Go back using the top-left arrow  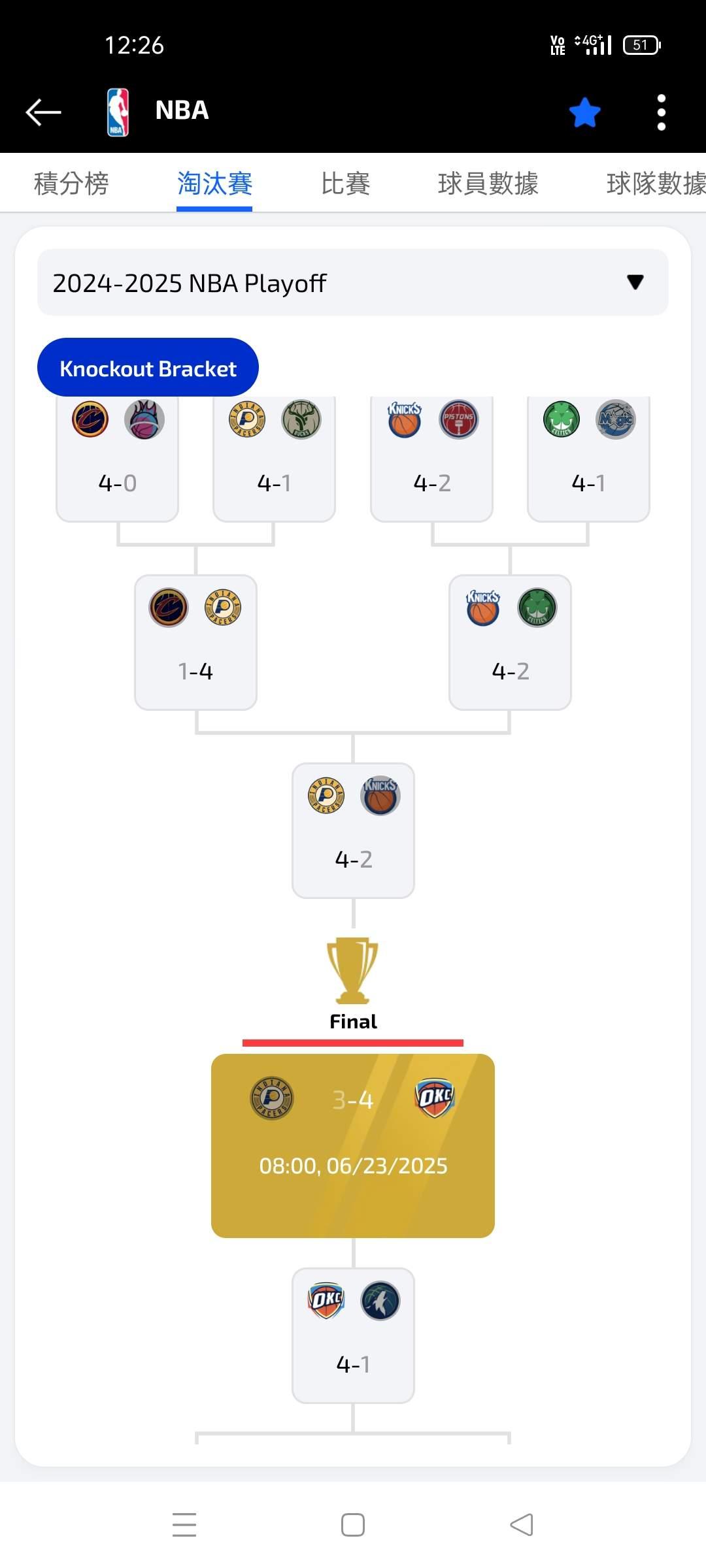click(43, 112)
